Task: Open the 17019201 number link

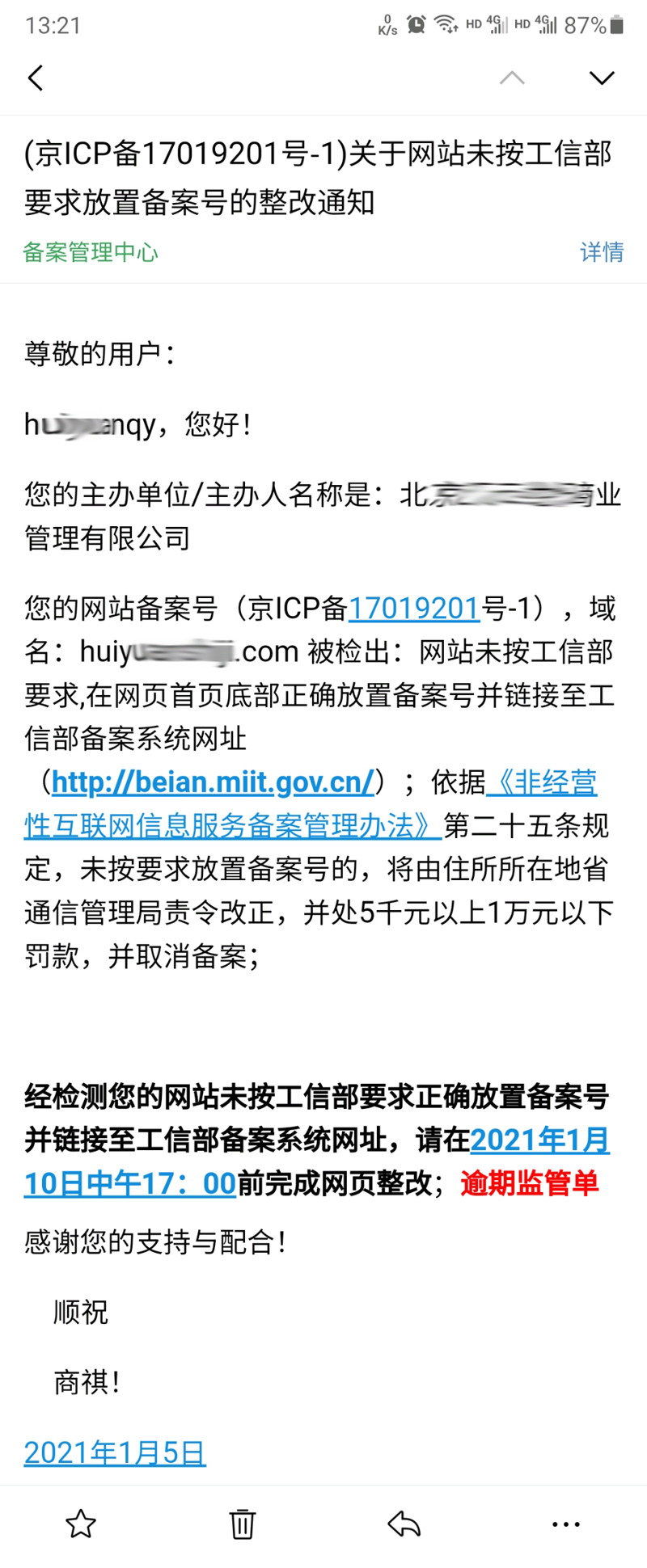Action: (x=414, y=609)
